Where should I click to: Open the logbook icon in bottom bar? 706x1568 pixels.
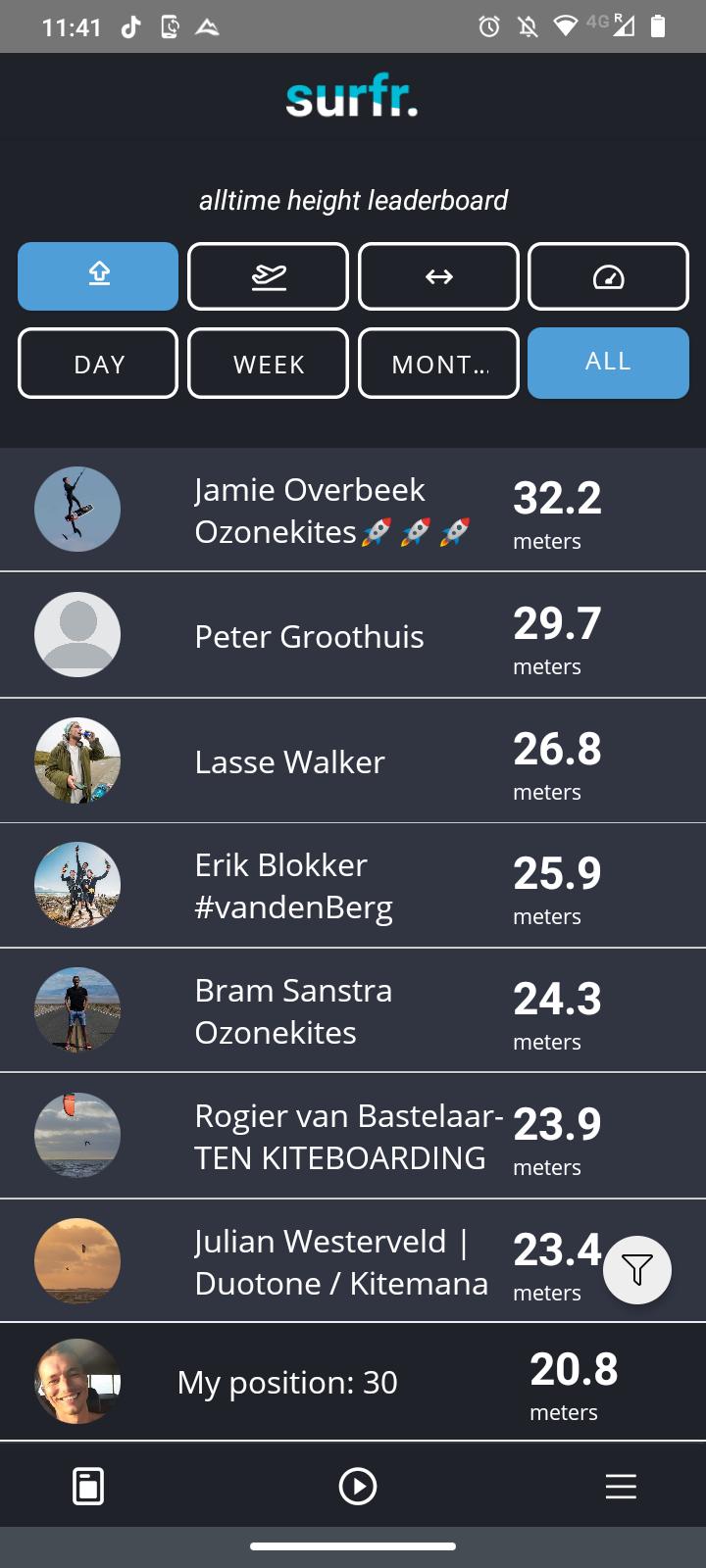tap(88, 1486)
